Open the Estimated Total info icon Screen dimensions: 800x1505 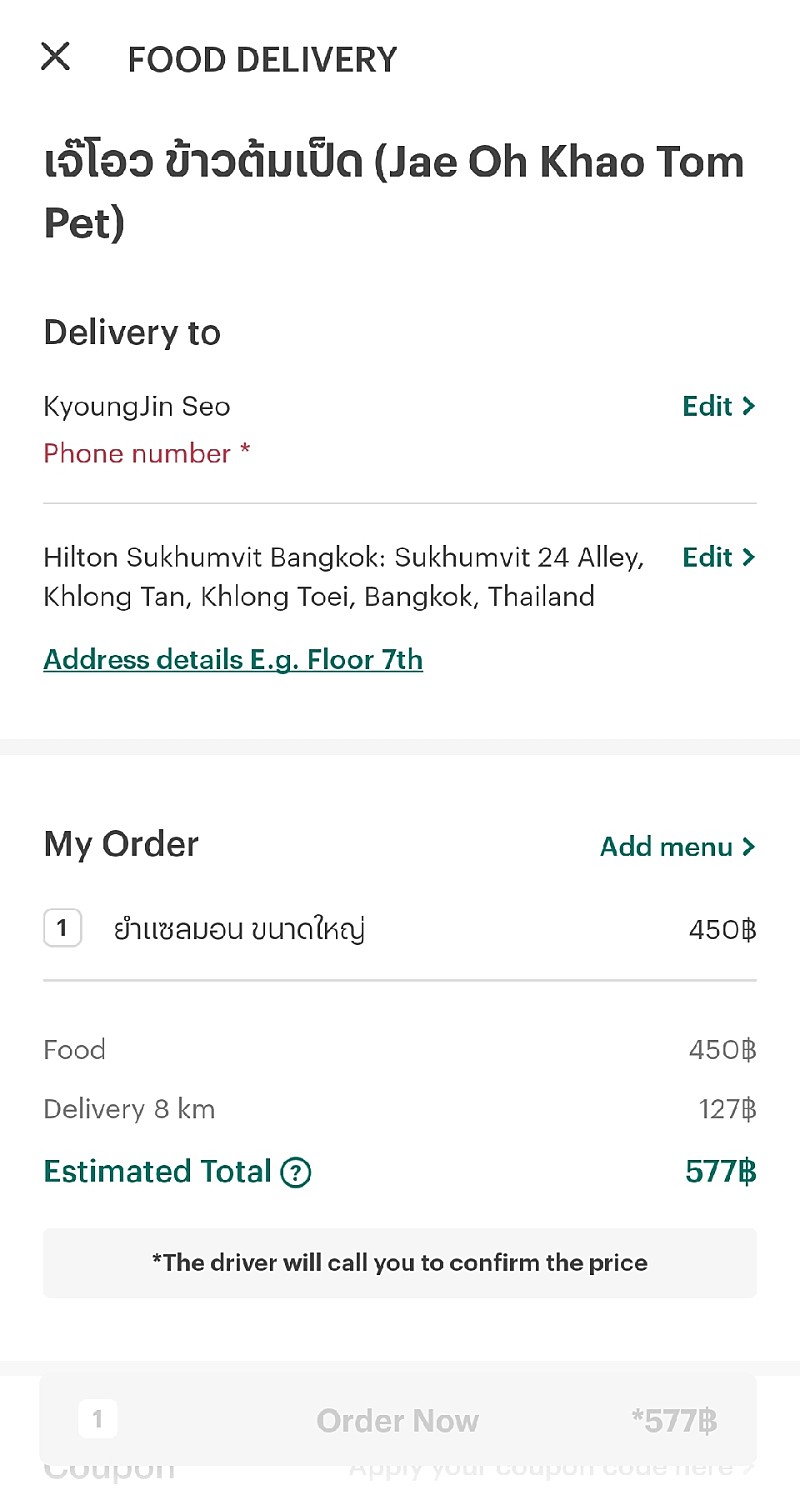coord(296,1172)
